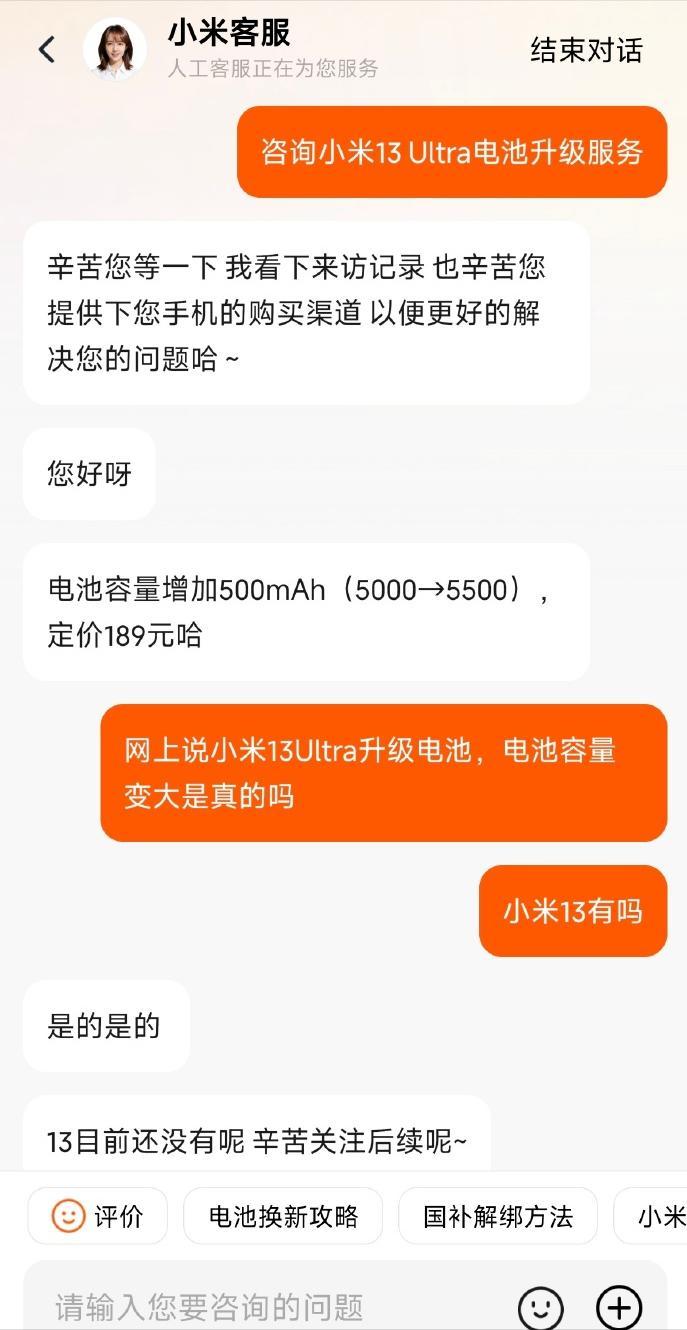This screenshot has width=687, height=1330.
Task: Select the 国补解绑方法 quick chip
Action: coord(498,1216)
